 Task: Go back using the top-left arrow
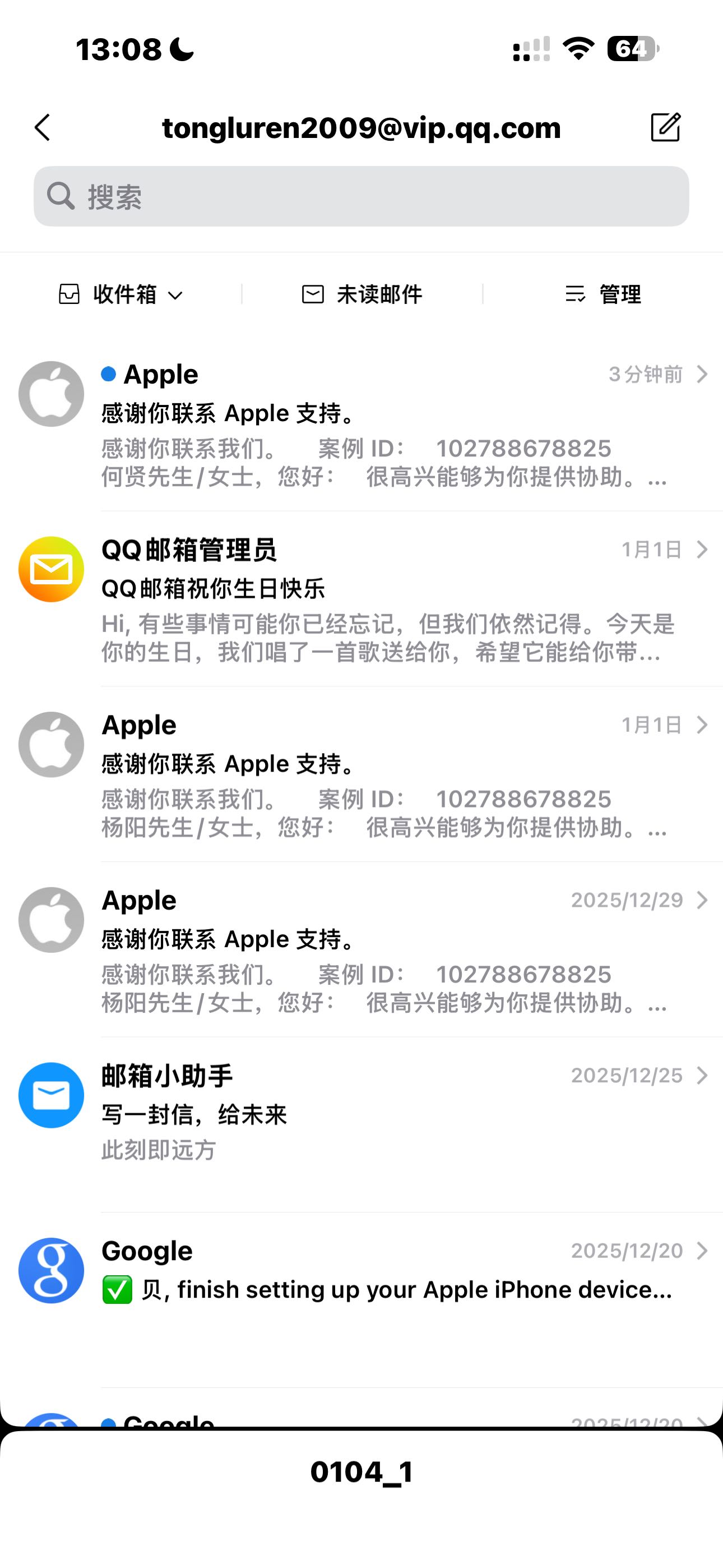point(43,128)
